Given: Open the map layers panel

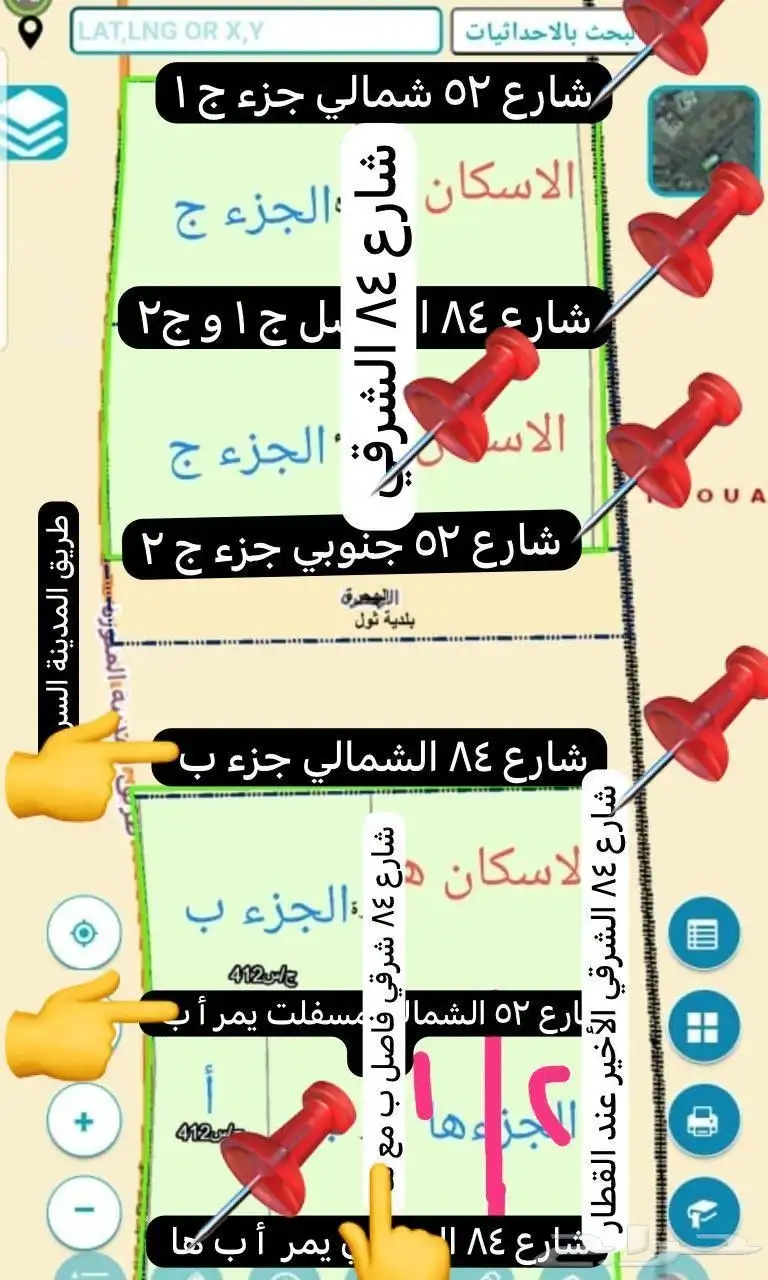Looking at the screenshot, I should [x=34, y=124].
